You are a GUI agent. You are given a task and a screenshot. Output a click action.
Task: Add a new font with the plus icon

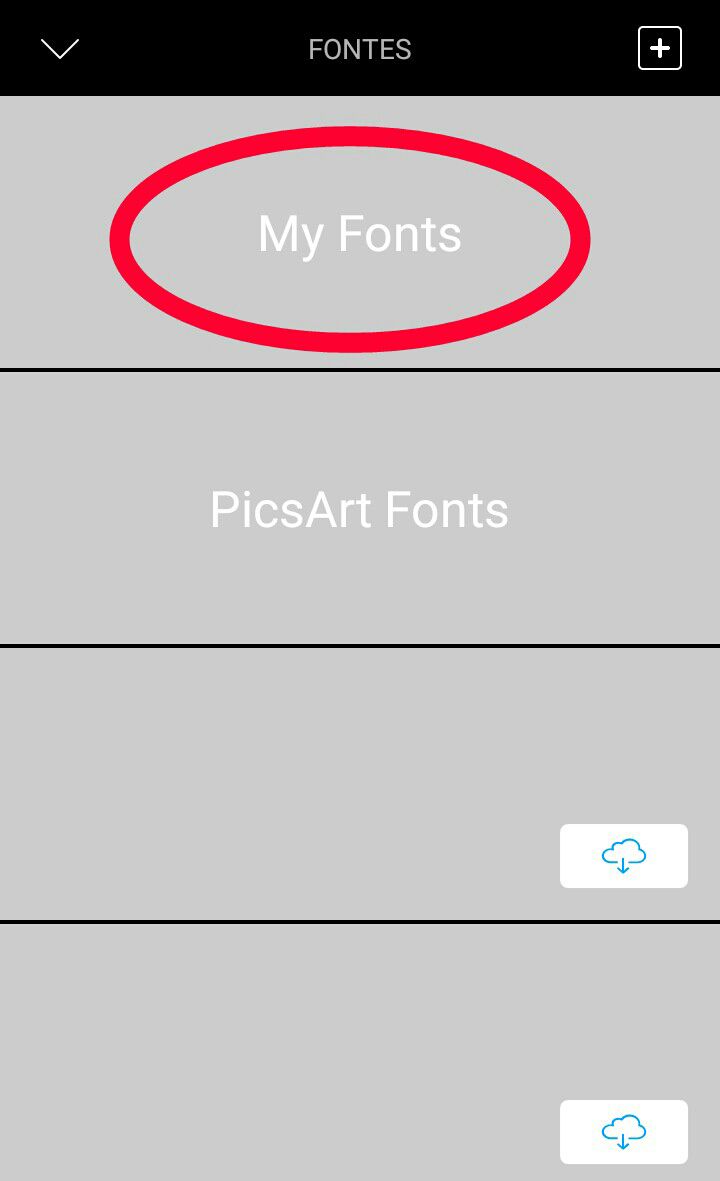point(660,48)
